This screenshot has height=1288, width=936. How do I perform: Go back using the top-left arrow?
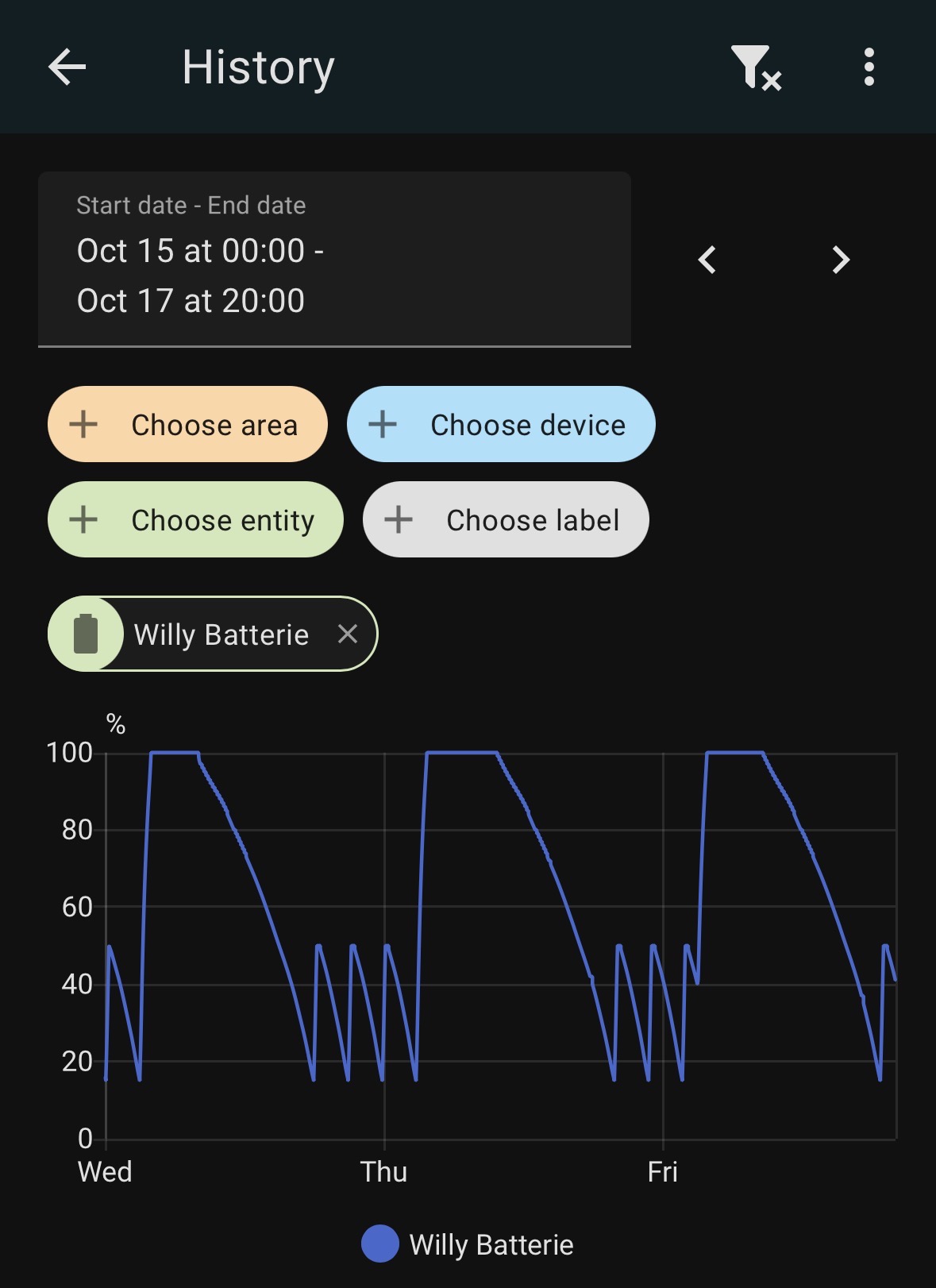pos(67,67)
